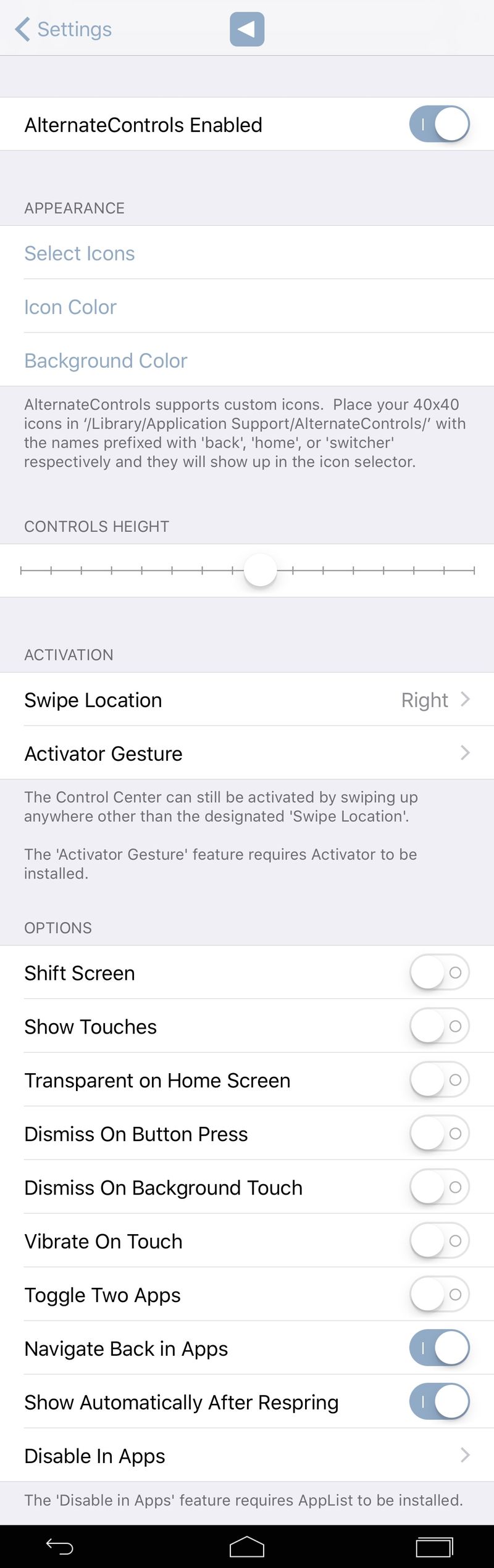Turn on Vibrate On Touch
This screenshot has height=1568, width=494.
pyautogui.click(x=439, y=1241)
